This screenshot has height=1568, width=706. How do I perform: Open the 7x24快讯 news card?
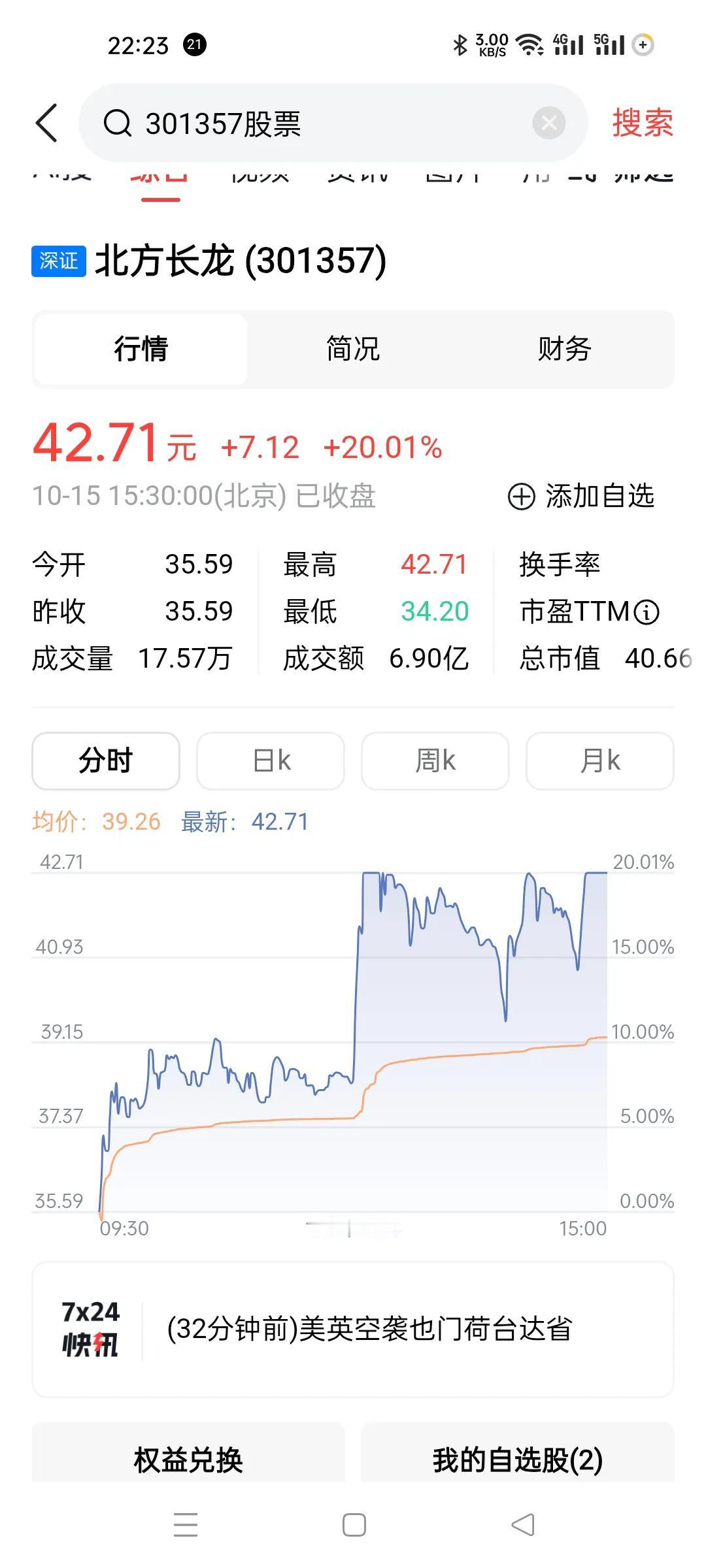(x=353, y=1330)
